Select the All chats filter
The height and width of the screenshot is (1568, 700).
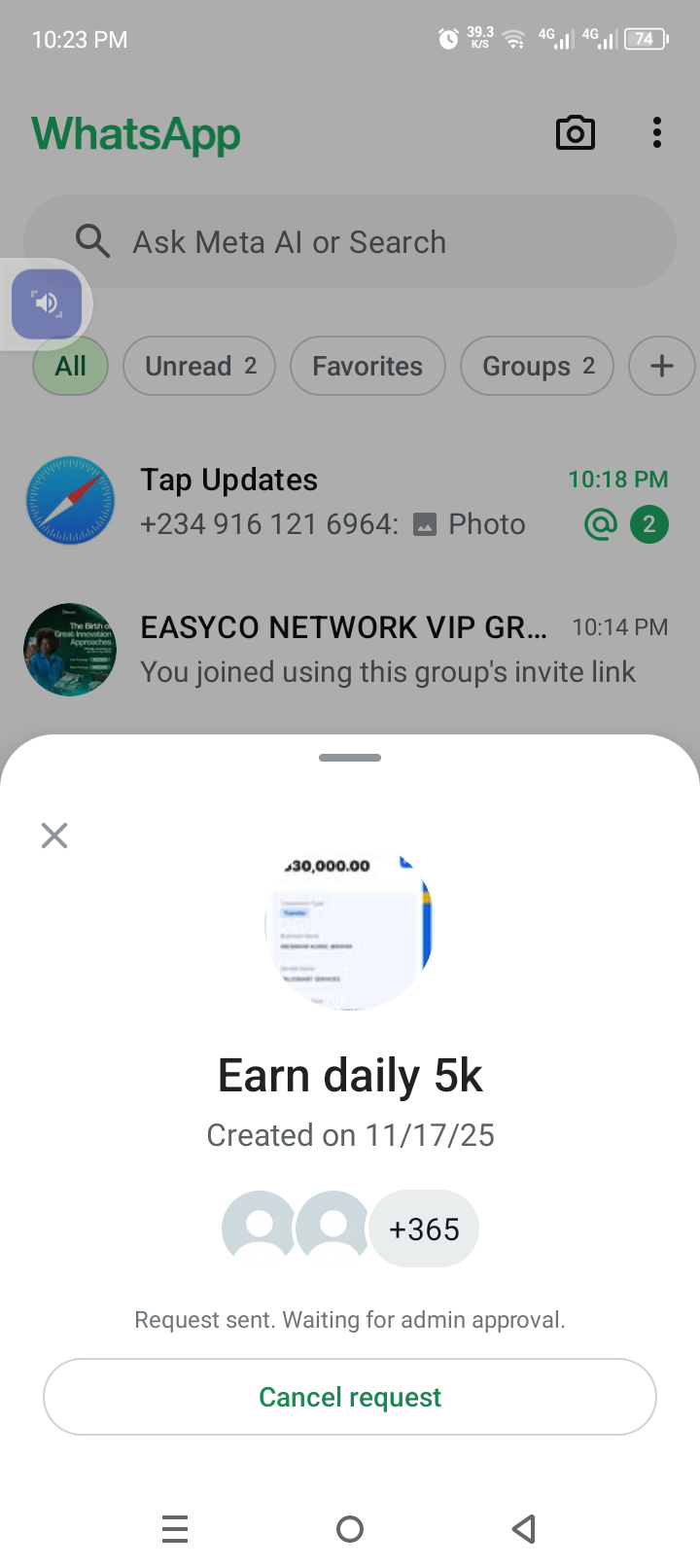tap(70, 367)
